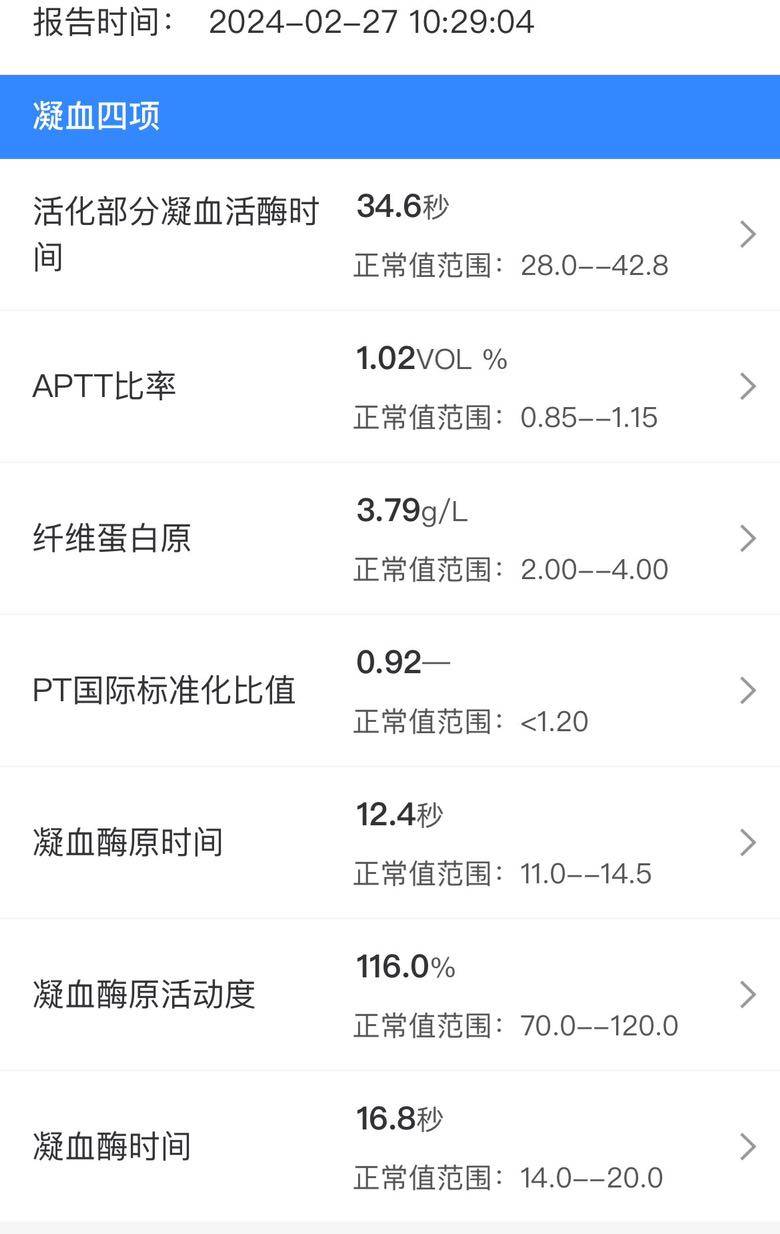This screenshot has height=1234, width=780.
Task: Open 活化部分凝血活酶时间 result details
Action: tap(390, 235)
